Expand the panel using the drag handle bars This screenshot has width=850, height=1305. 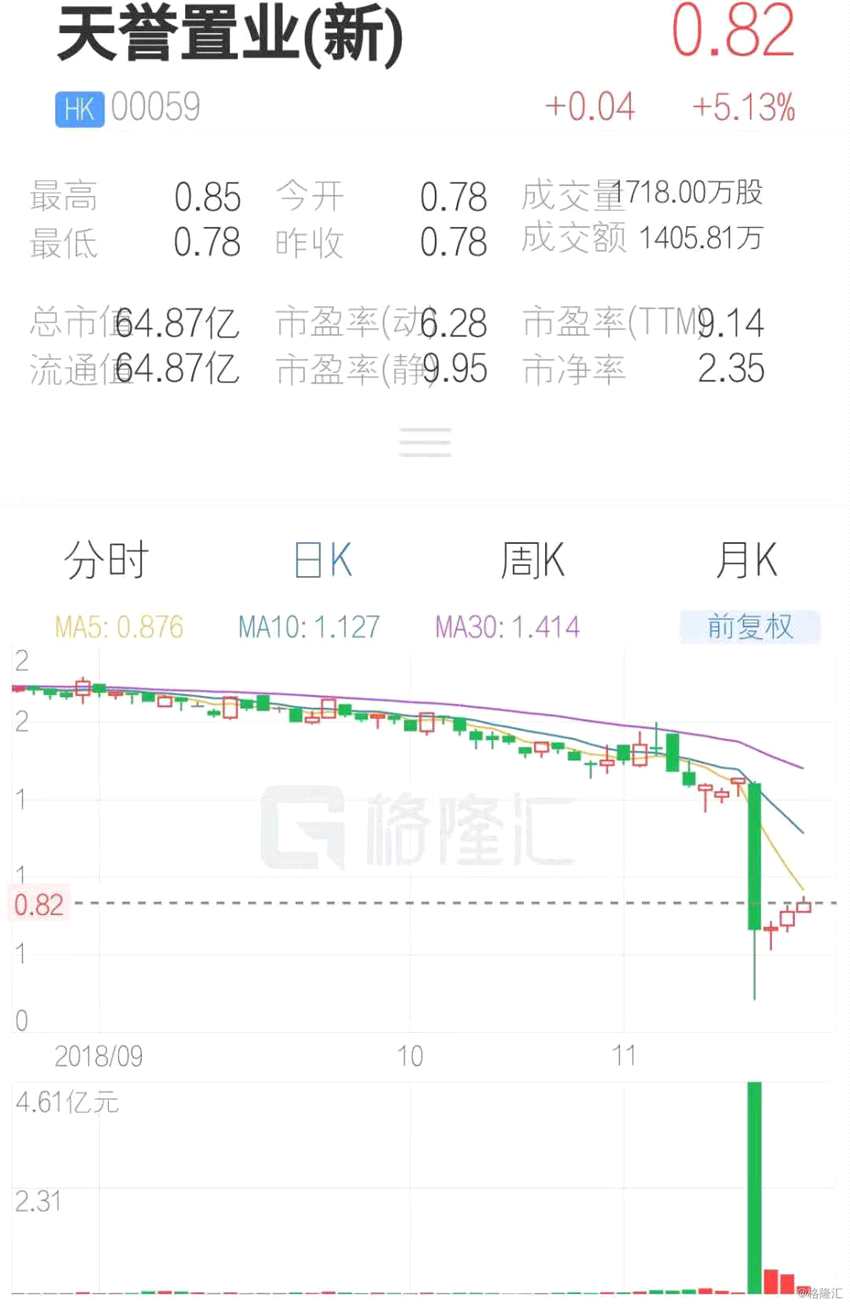[425, 441]
